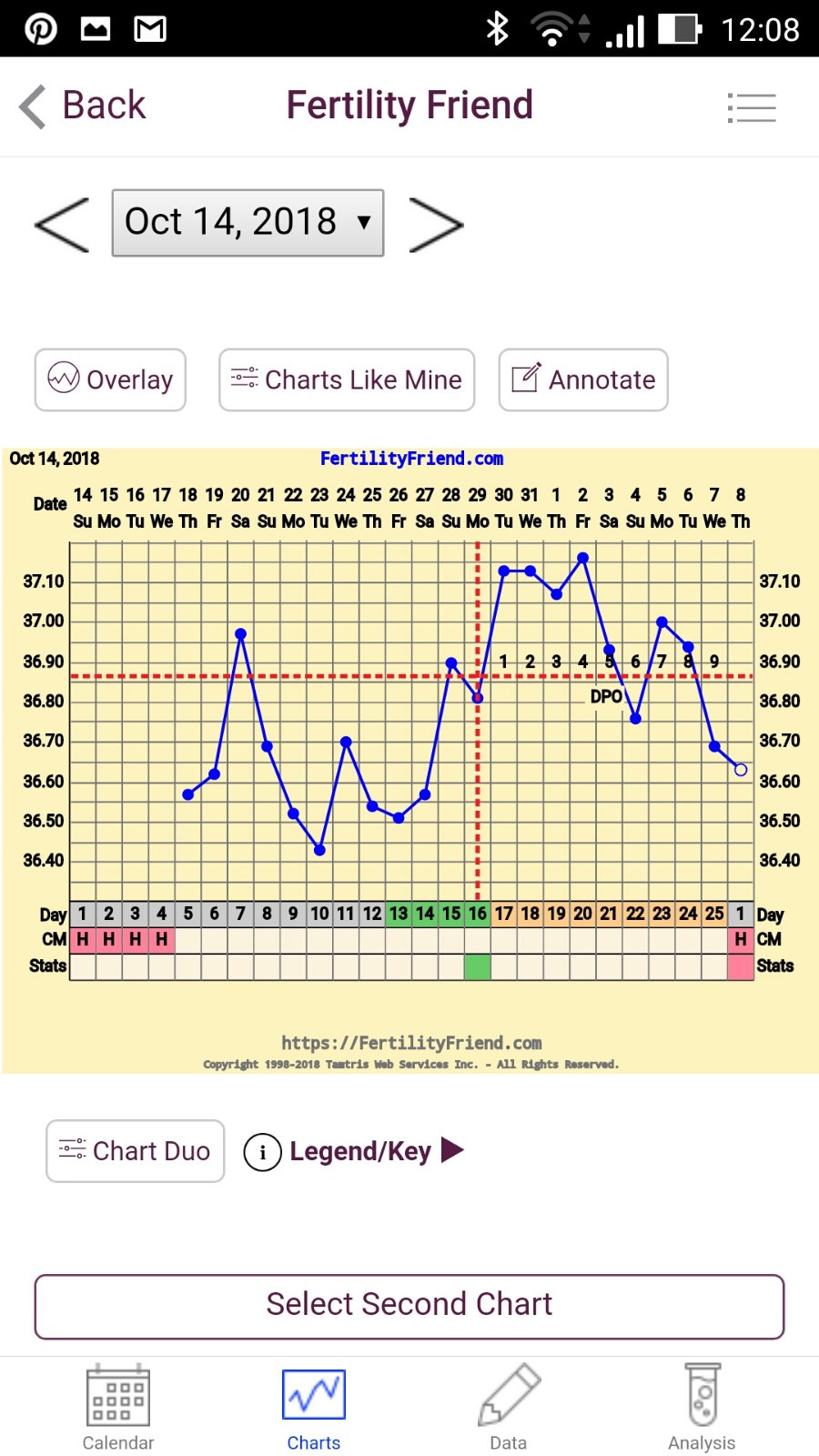Switch to the Data tab
819x1456 pixels.
508,1407
